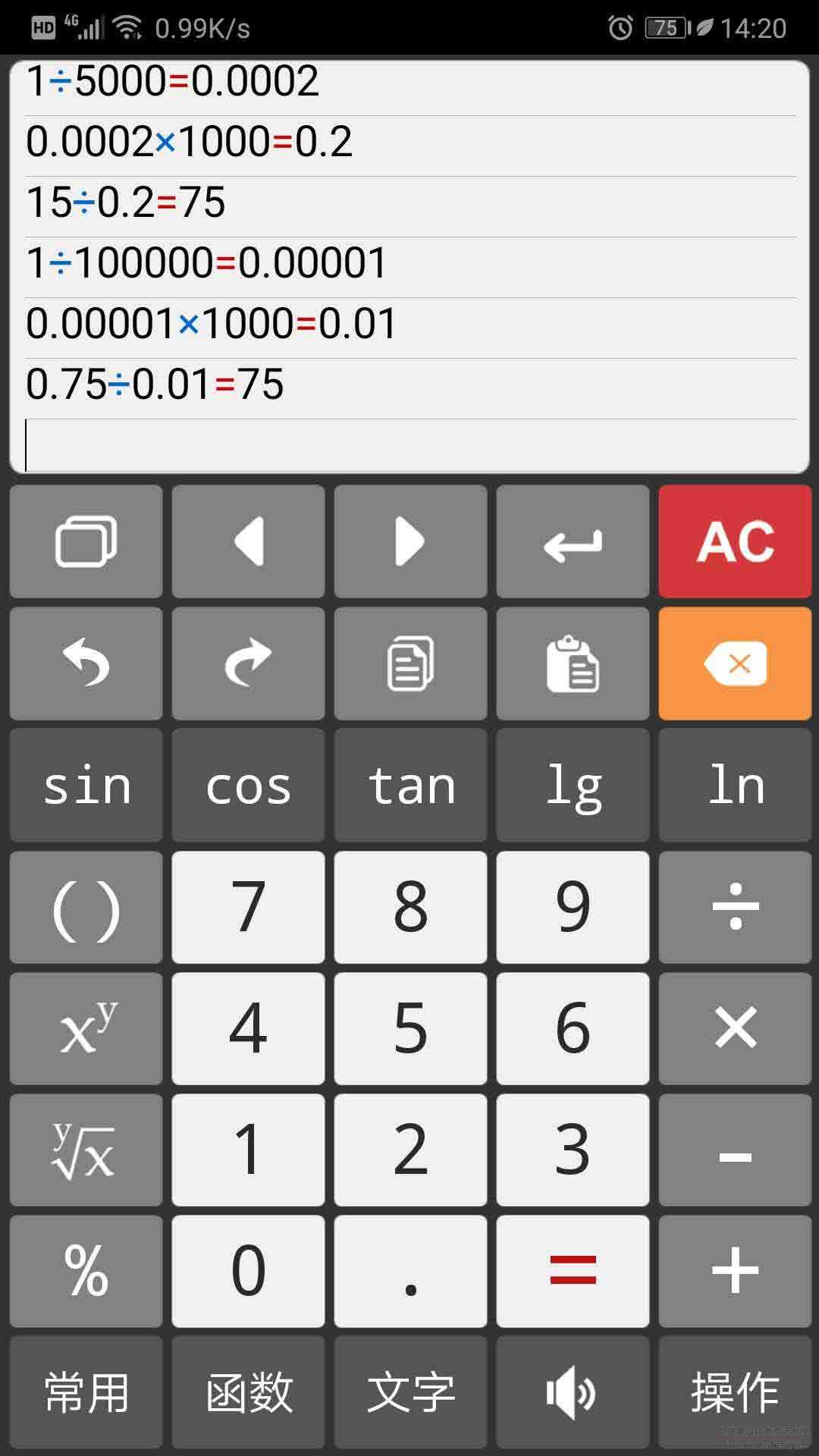Toggle sound with the speaker icon
Viewport: 819px width, 1456px height.
click(x=573, y=1392)
